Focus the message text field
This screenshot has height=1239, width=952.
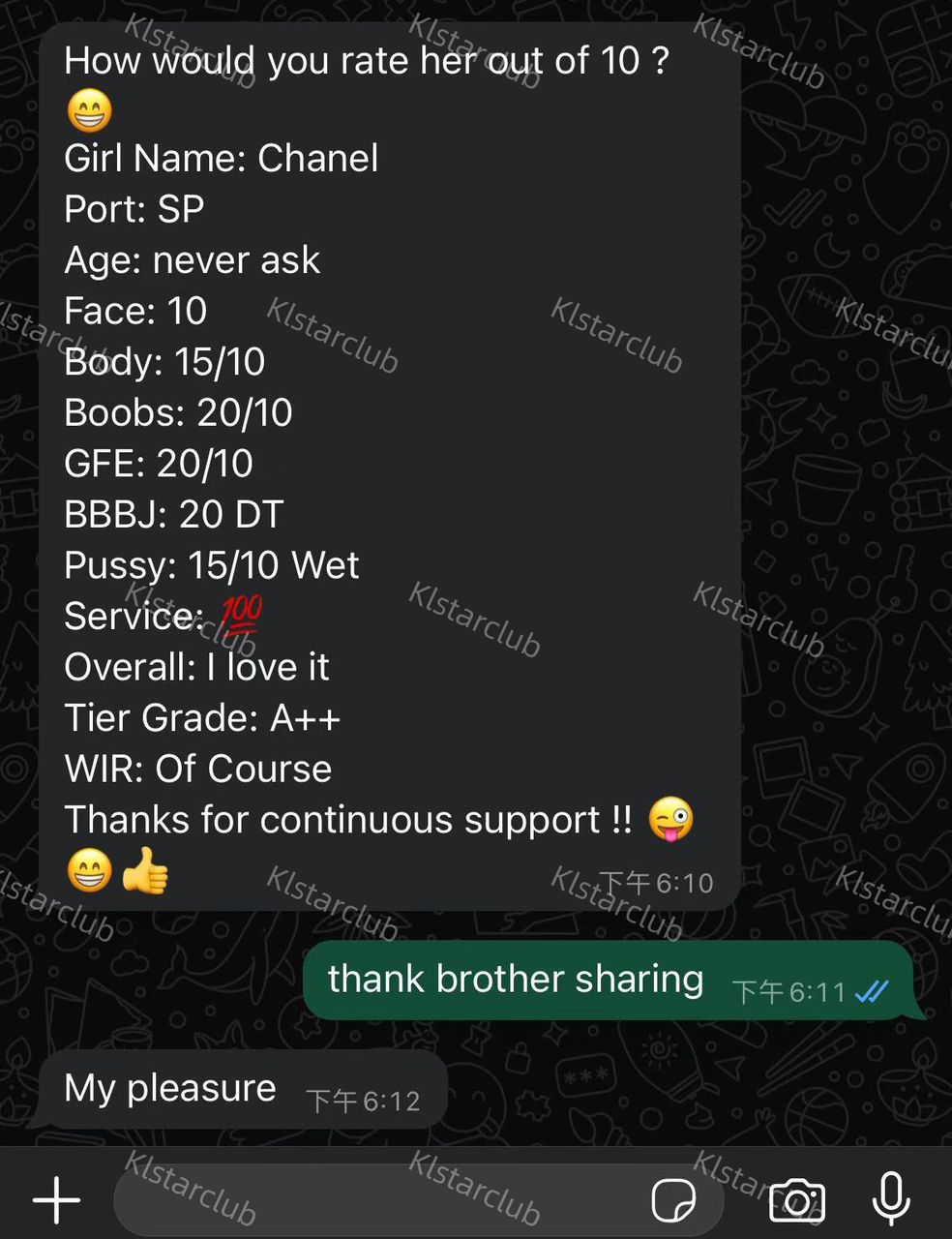pyautogui.click(x=377, y=1200)
